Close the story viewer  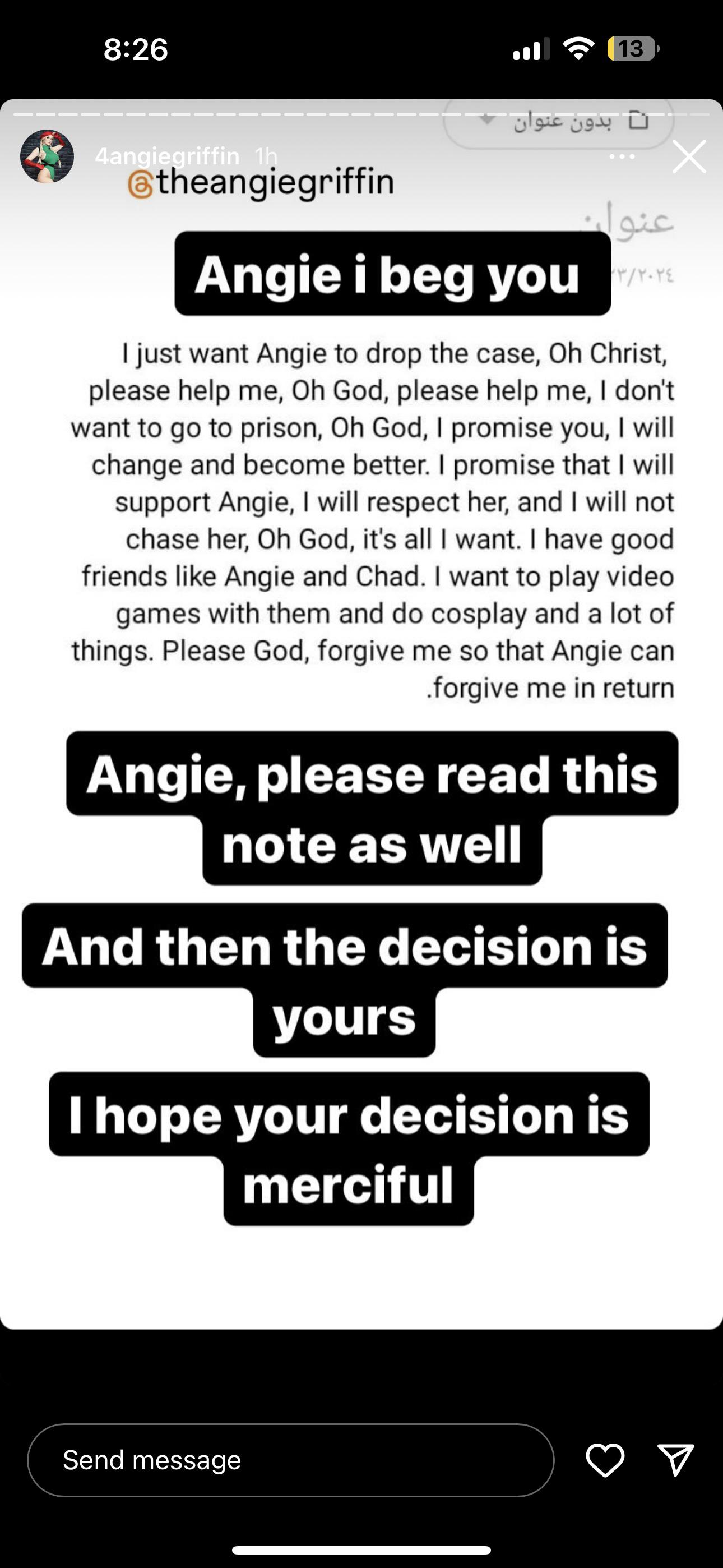click(688, 156)
